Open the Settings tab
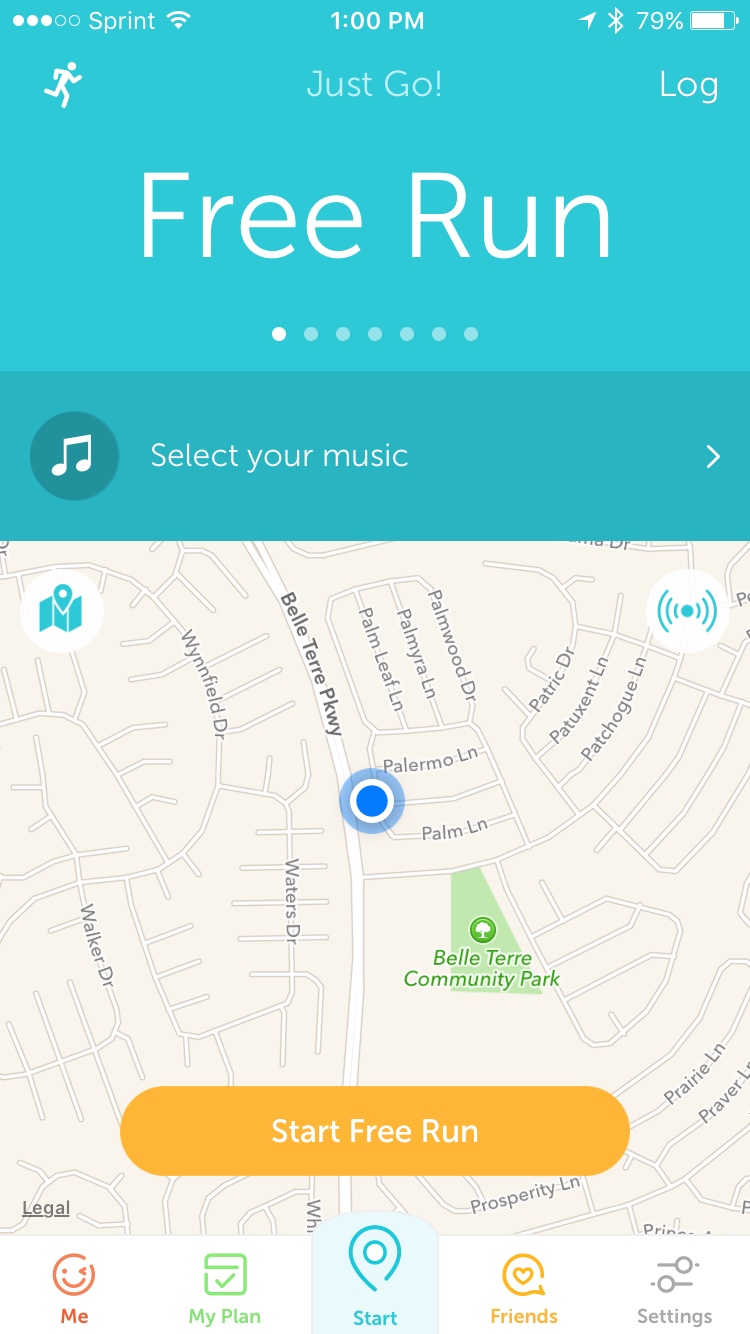The image size is (750, 1334). 675,1289
